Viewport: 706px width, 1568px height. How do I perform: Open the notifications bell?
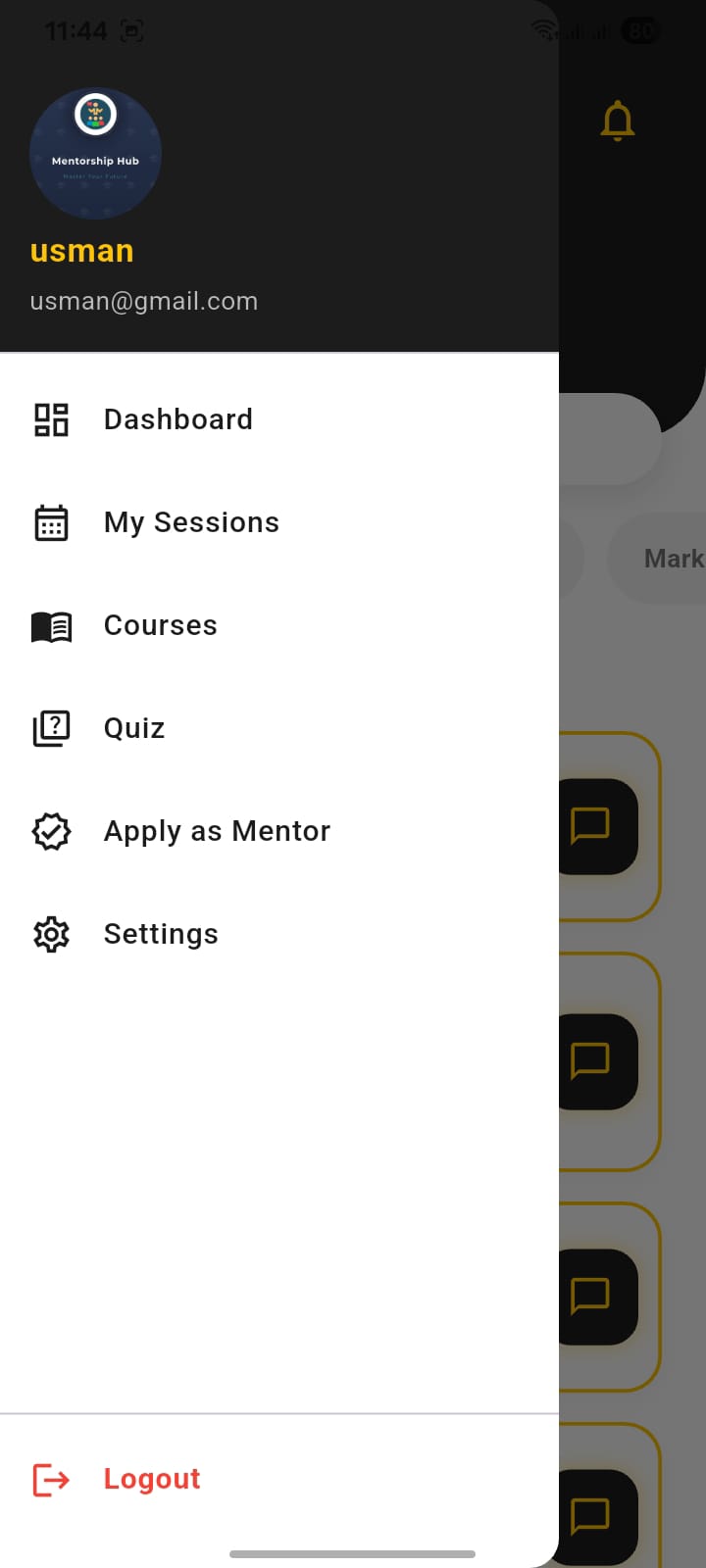point(618,122)
